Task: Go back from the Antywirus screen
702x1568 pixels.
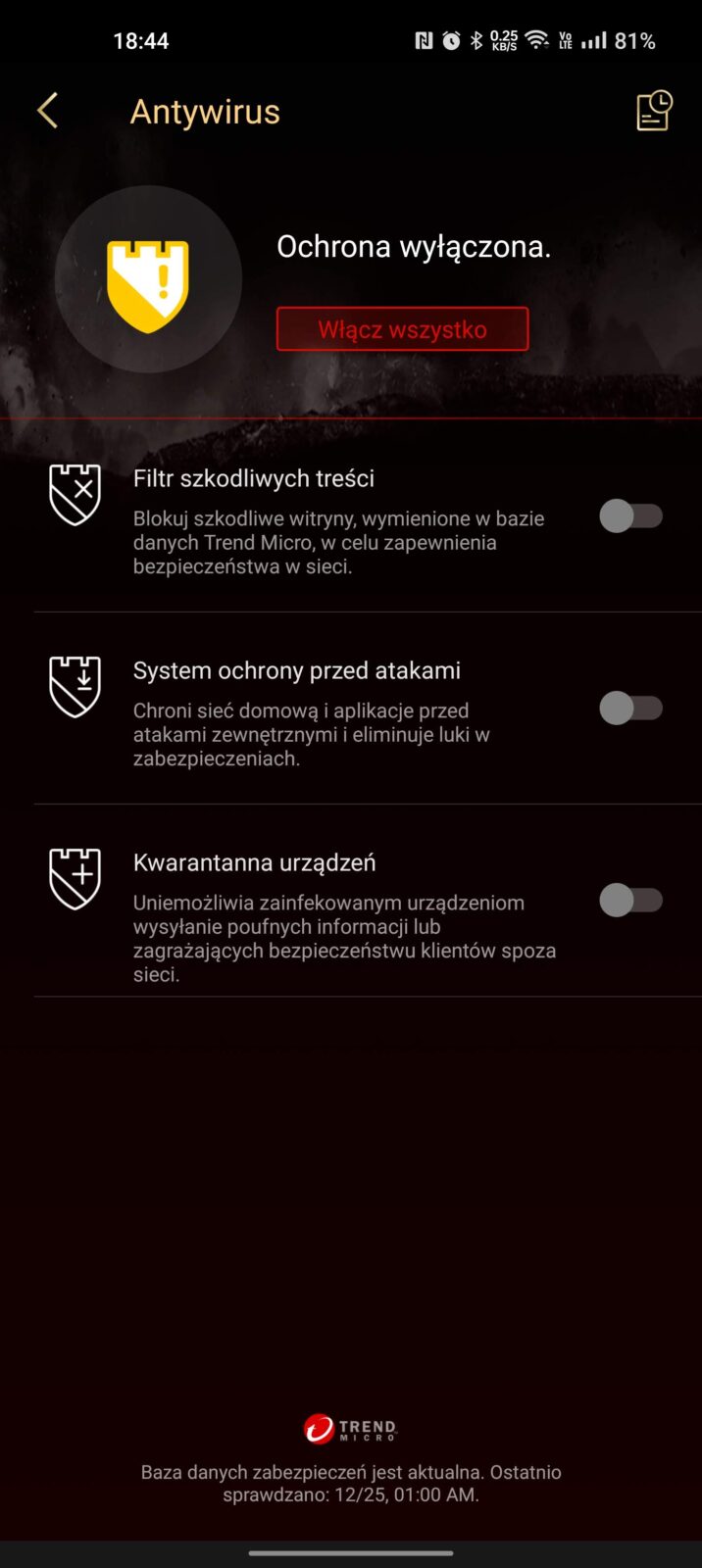Action: (47, 111)
